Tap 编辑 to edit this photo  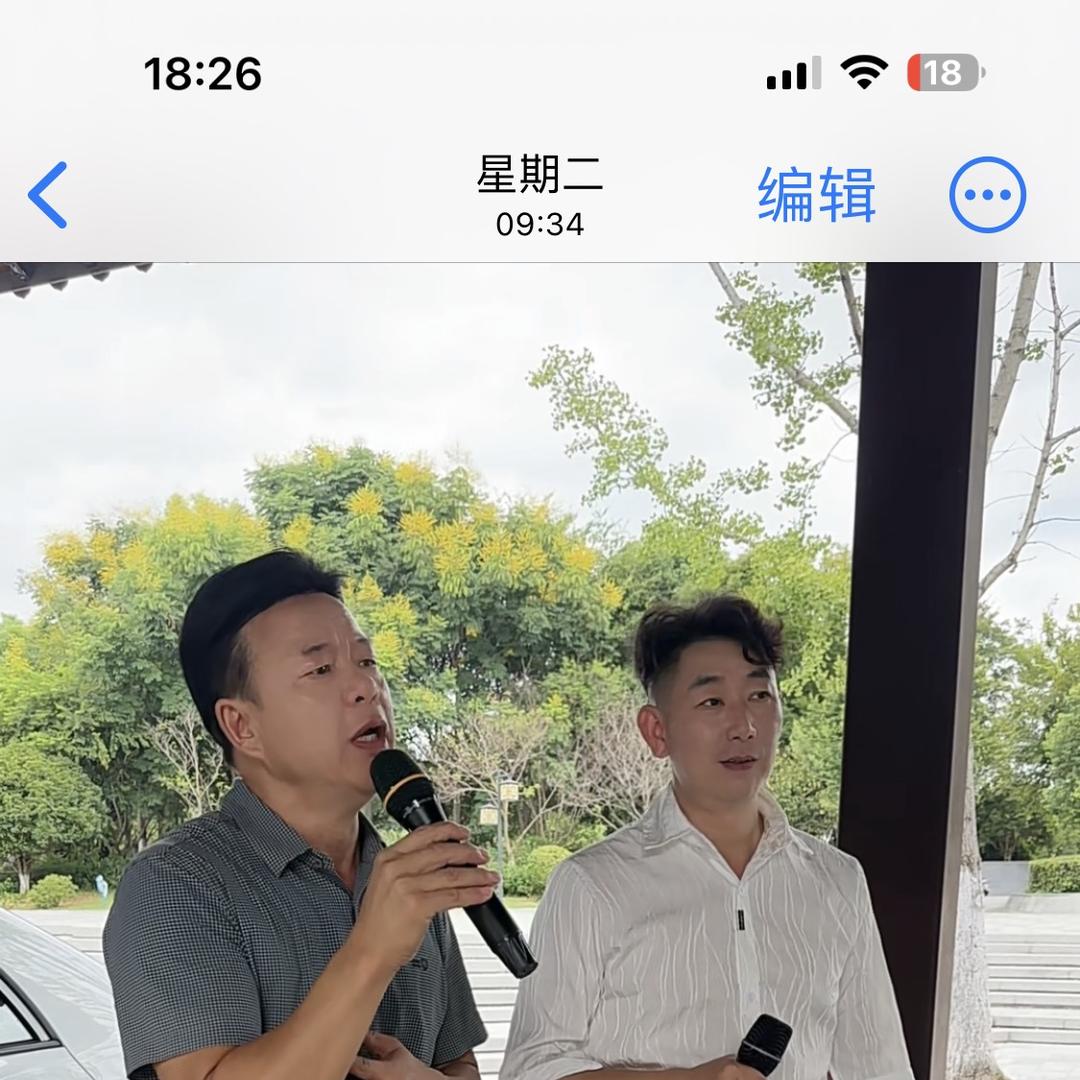tap(816, 195)
